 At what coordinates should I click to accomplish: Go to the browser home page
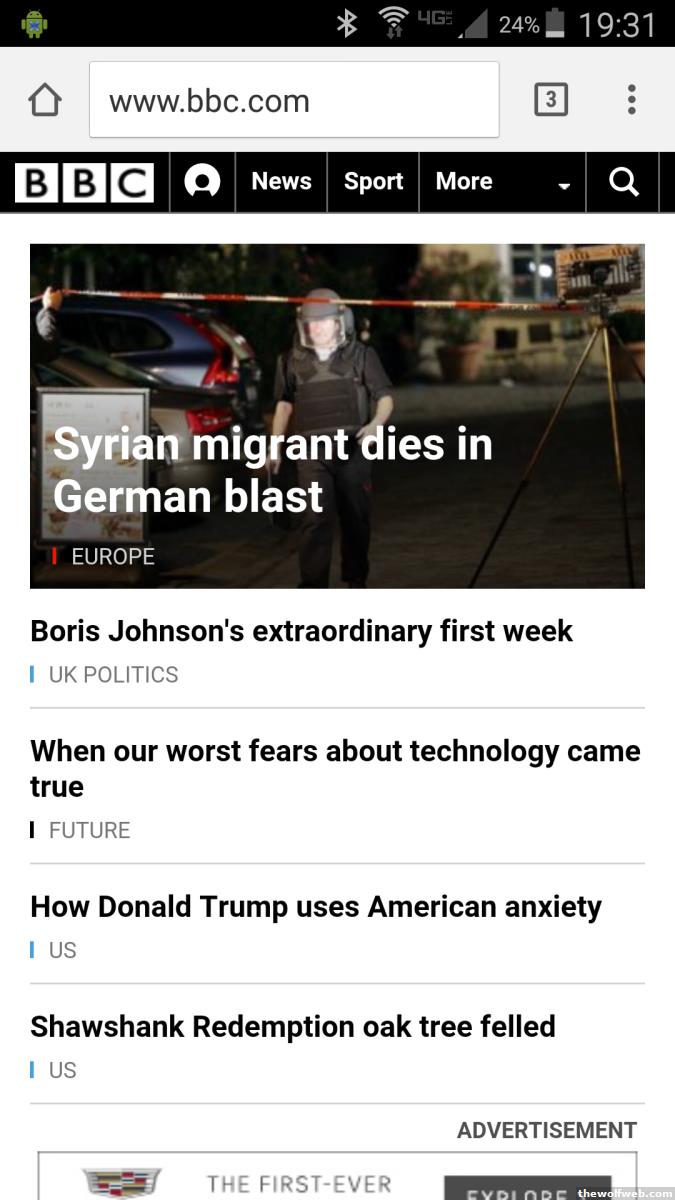(x=45, y=100)
